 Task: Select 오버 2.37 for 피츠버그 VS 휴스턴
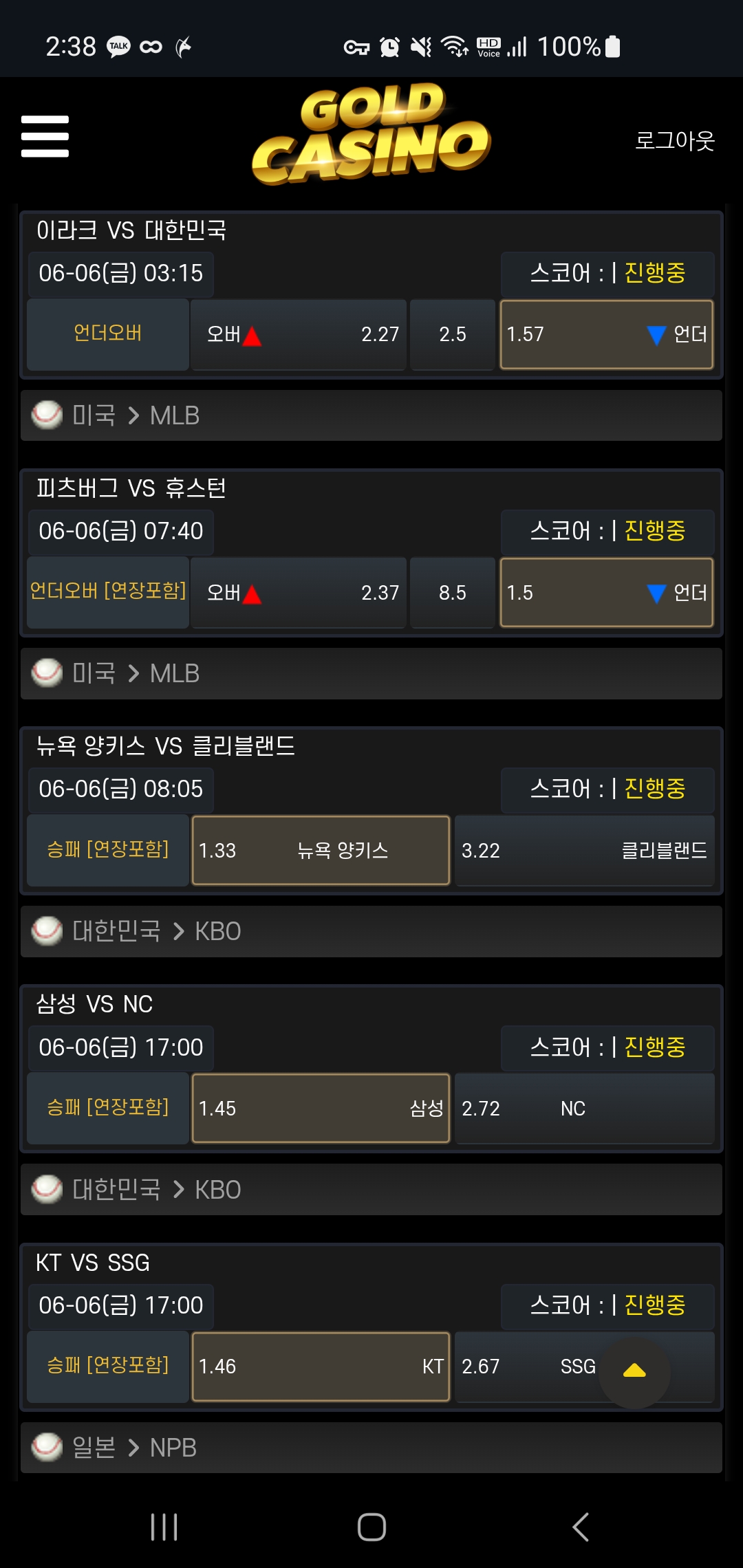(299, 592)
